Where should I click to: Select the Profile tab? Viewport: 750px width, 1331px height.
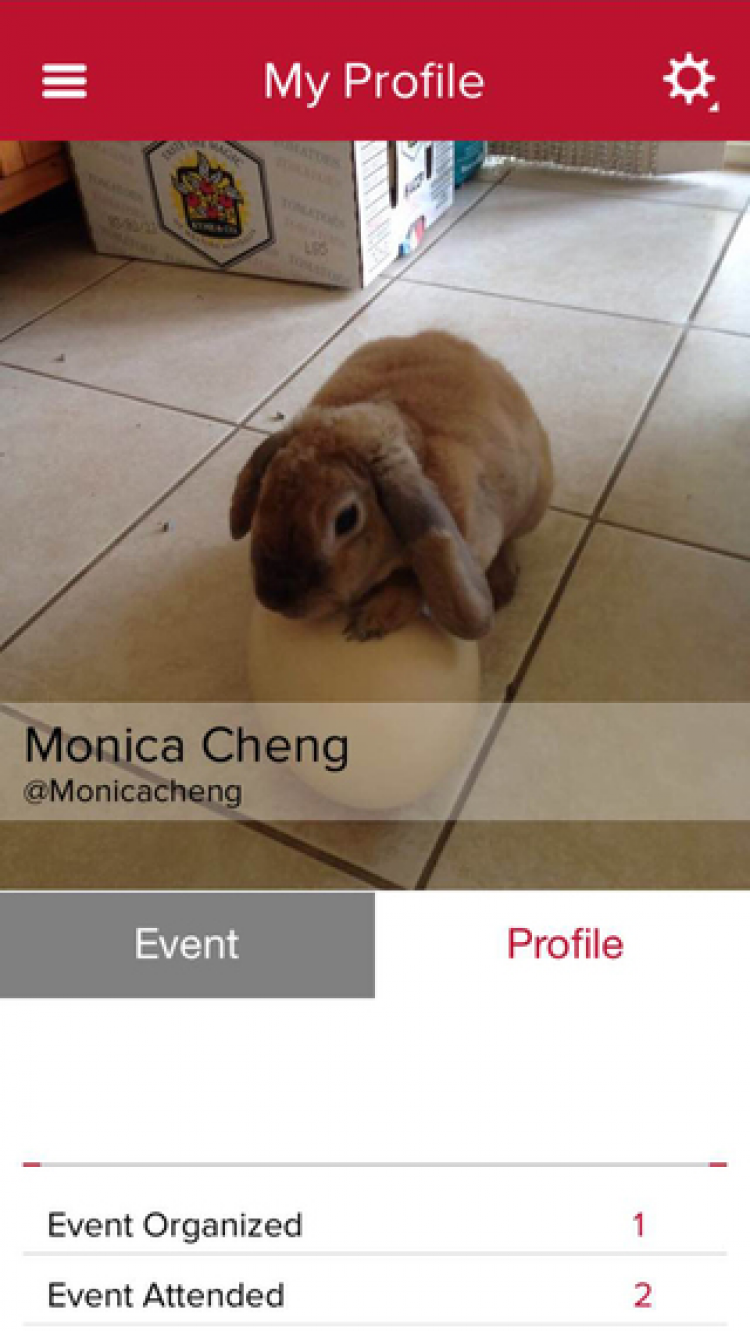pos(564,944)
